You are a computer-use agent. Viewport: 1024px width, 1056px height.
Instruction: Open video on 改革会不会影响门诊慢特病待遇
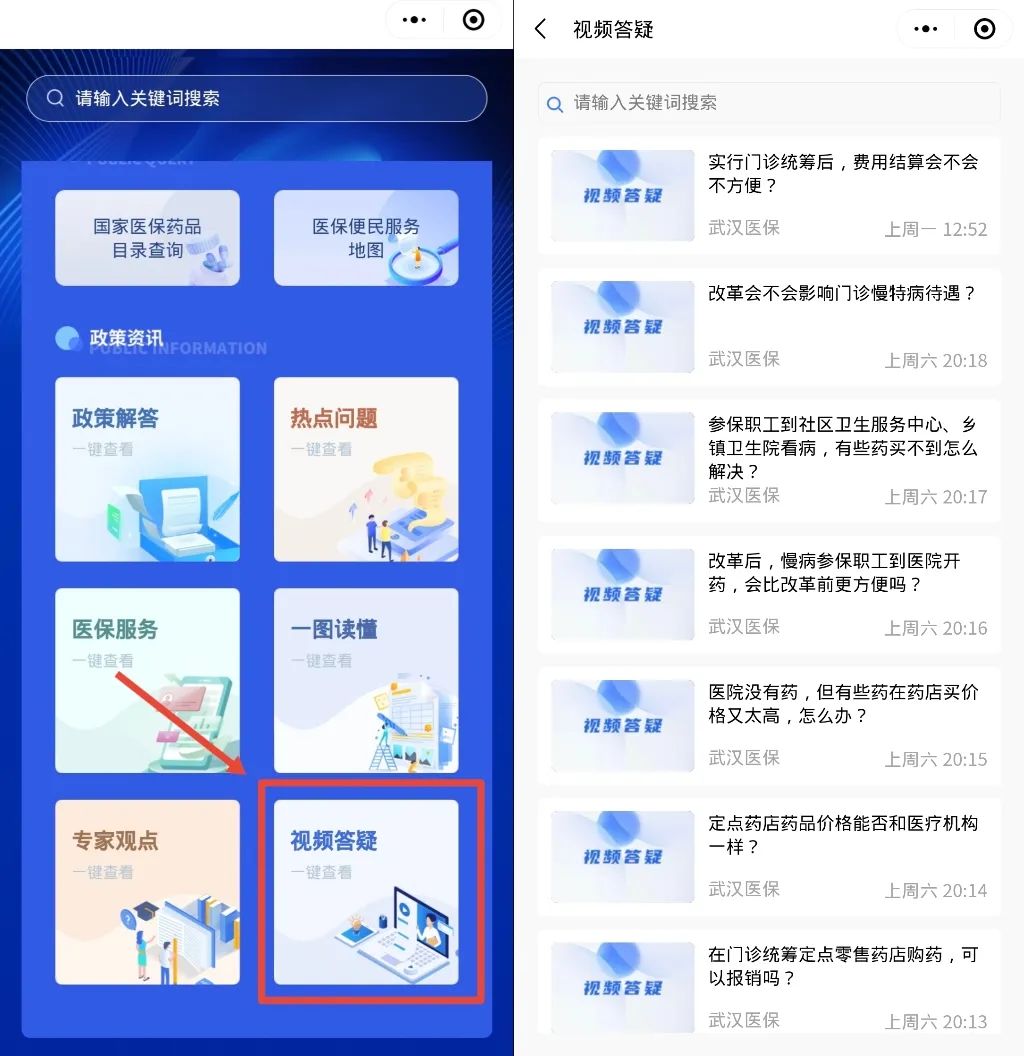pos(768,327)
